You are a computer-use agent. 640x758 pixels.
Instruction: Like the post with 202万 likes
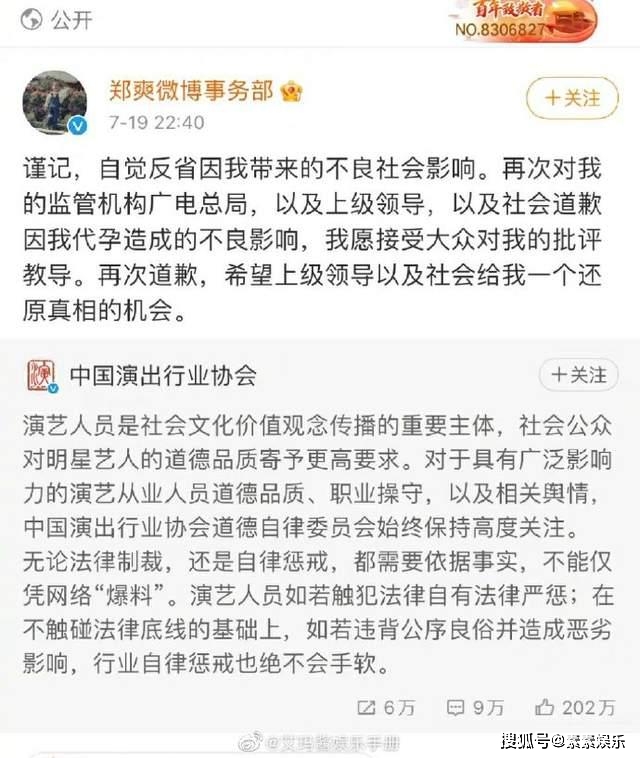pyautogui.click(x=575, y=707)
